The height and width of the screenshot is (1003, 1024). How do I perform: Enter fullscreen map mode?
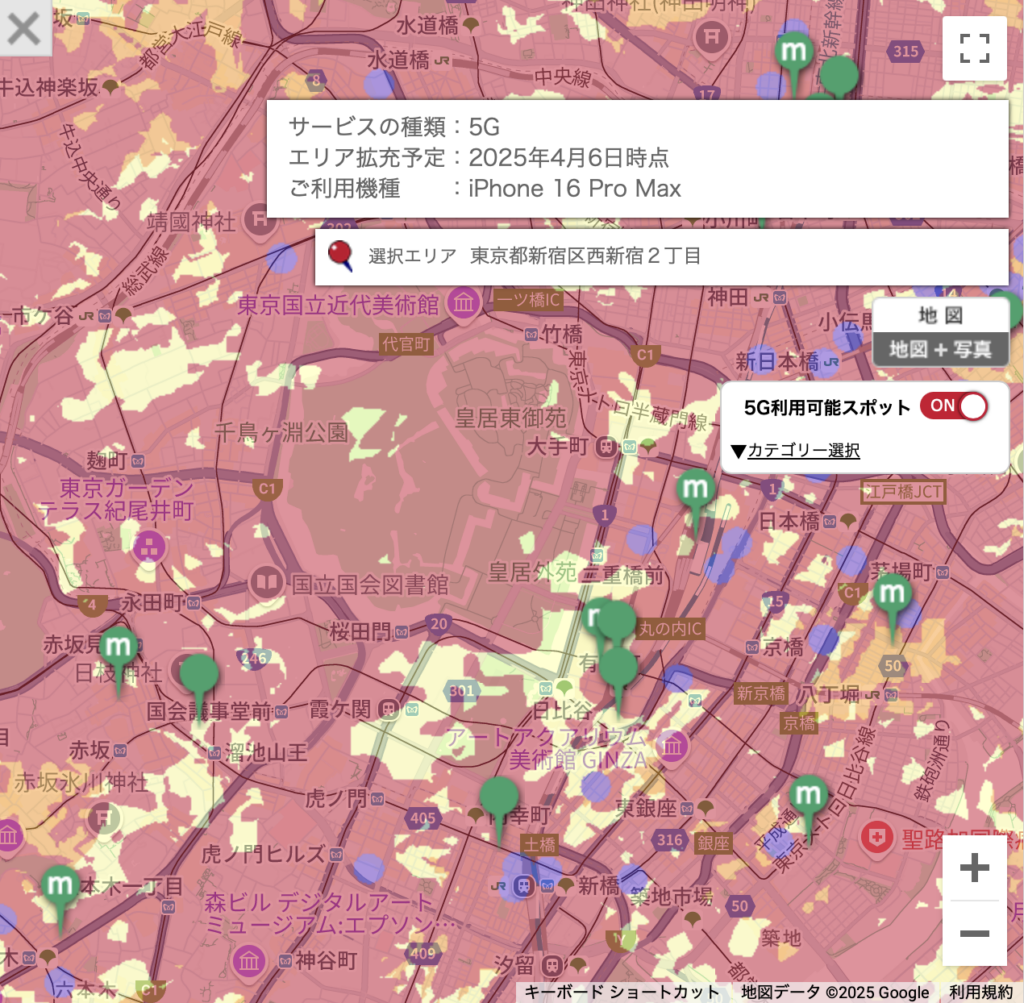click(974, 48)
